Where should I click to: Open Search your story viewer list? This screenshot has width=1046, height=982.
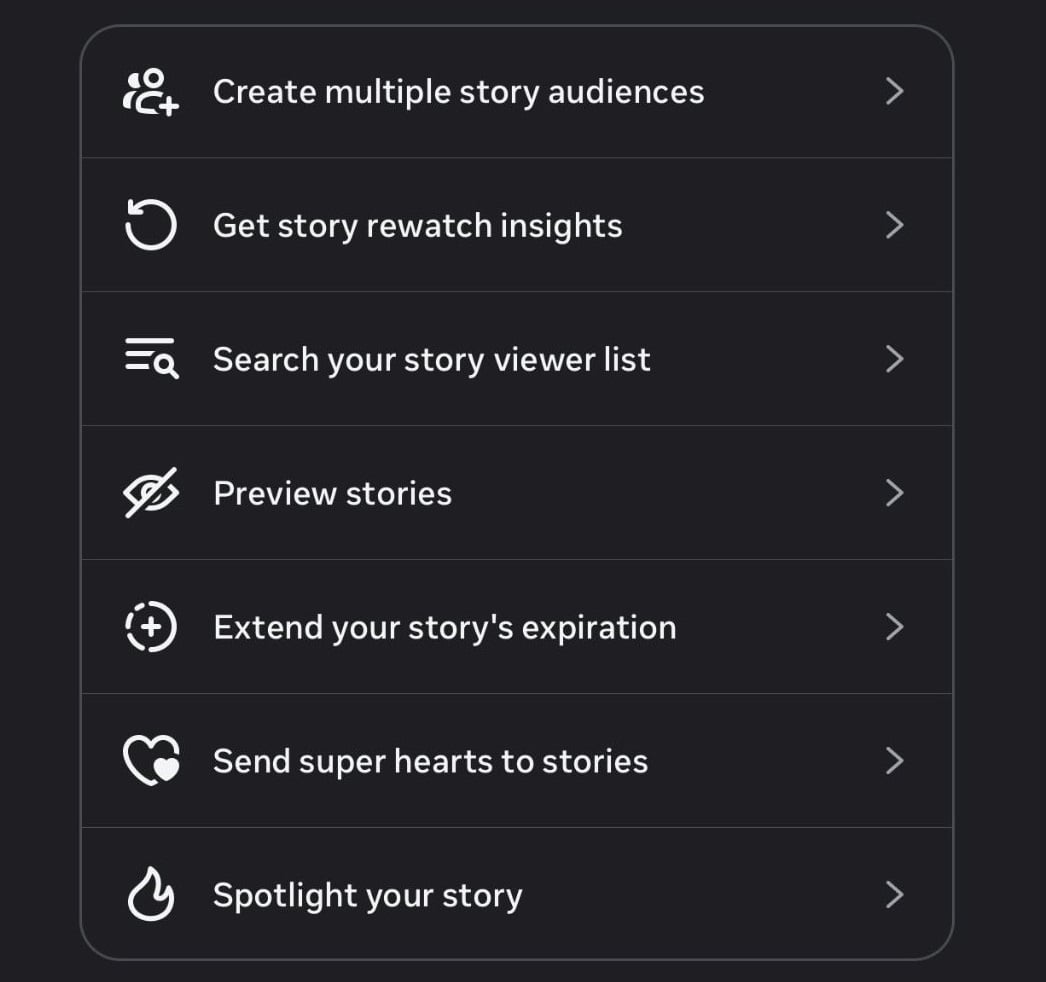tap(432, 360)
